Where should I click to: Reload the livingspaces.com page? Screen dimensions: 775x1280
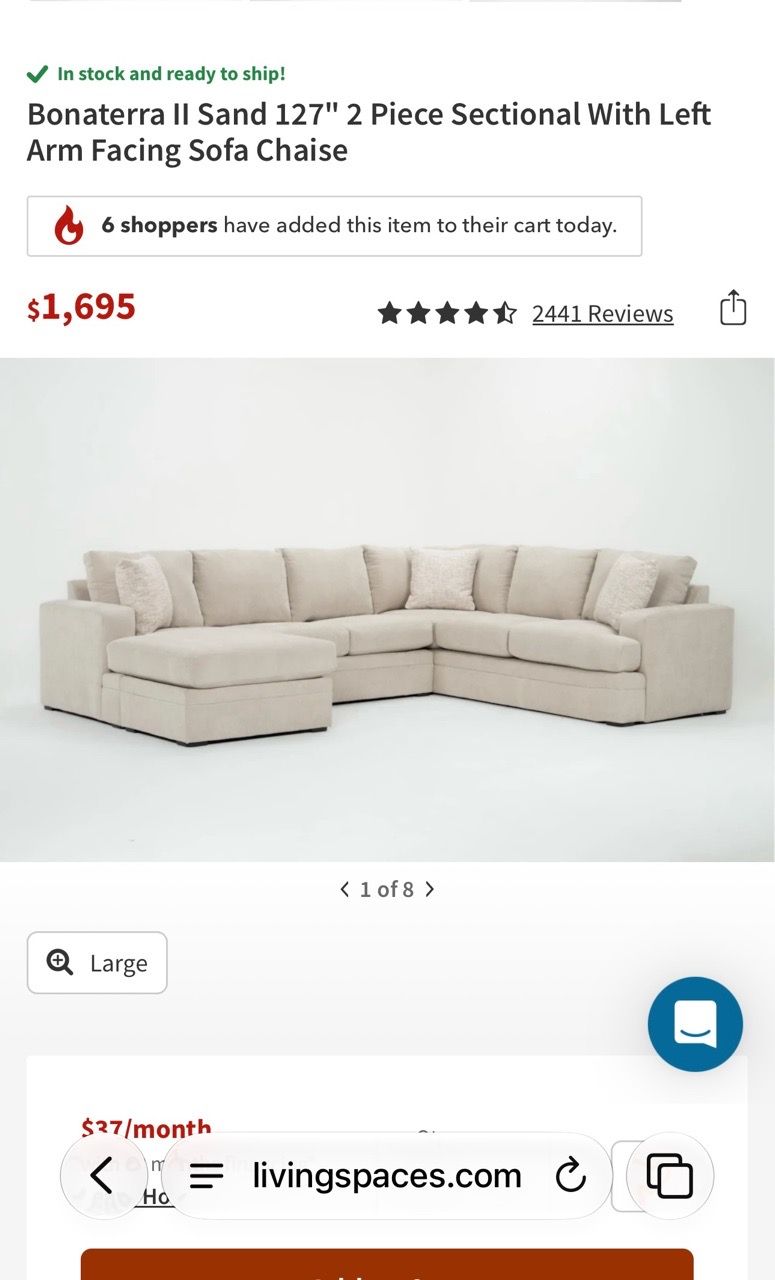click(570, 1176)
